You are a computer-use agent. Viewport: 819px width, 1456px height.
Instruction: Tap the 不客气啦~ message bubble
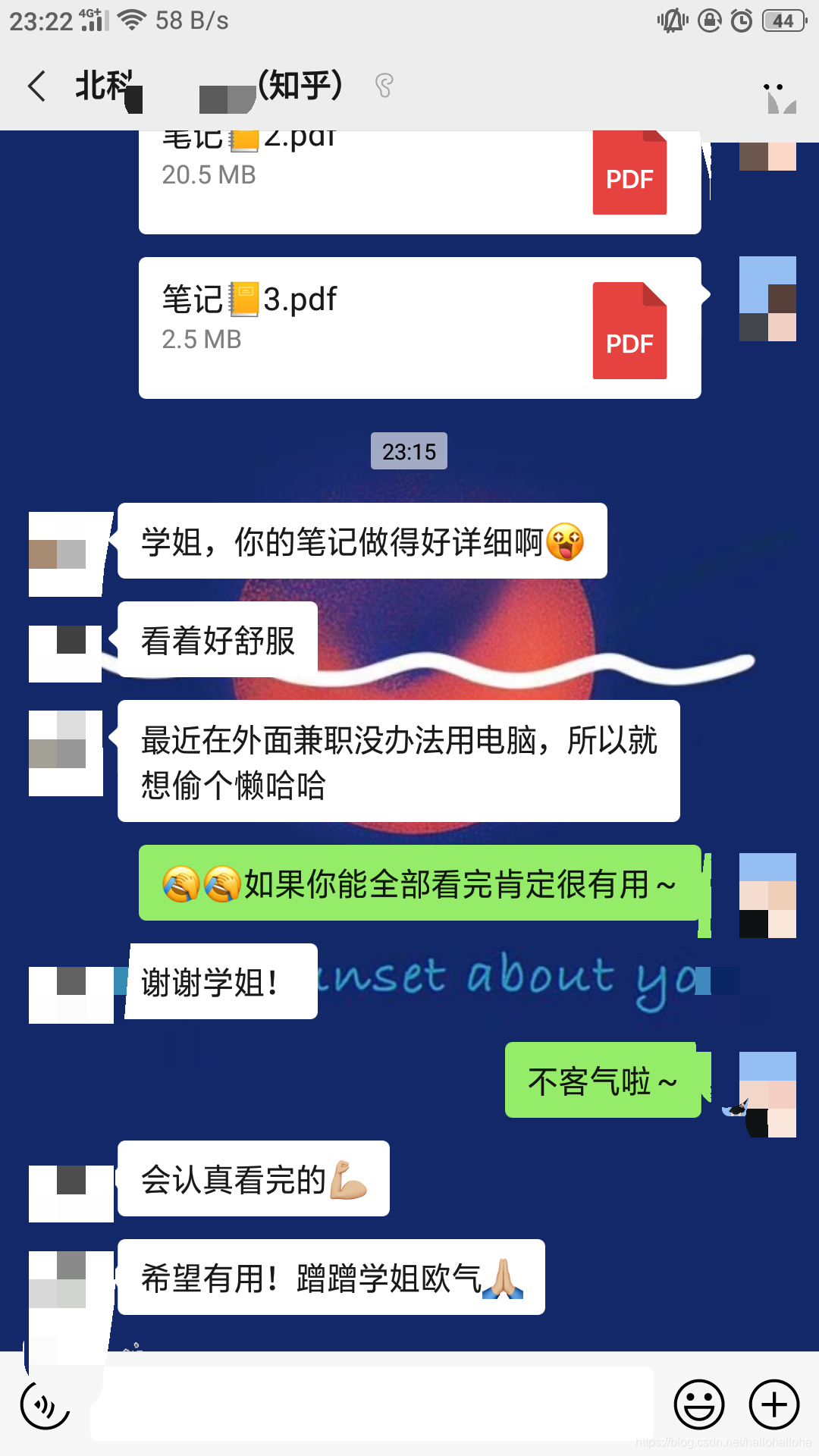(603, 1080)
